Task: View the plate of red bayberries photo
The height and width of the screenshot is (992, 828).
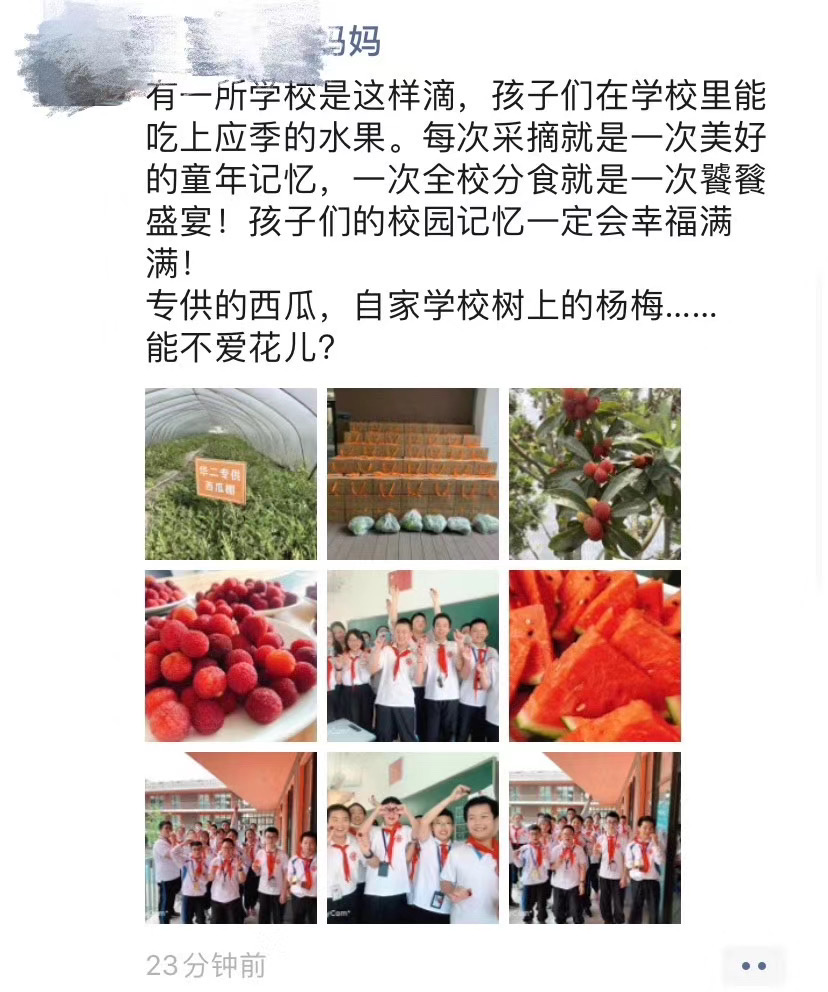Action: 231,656
